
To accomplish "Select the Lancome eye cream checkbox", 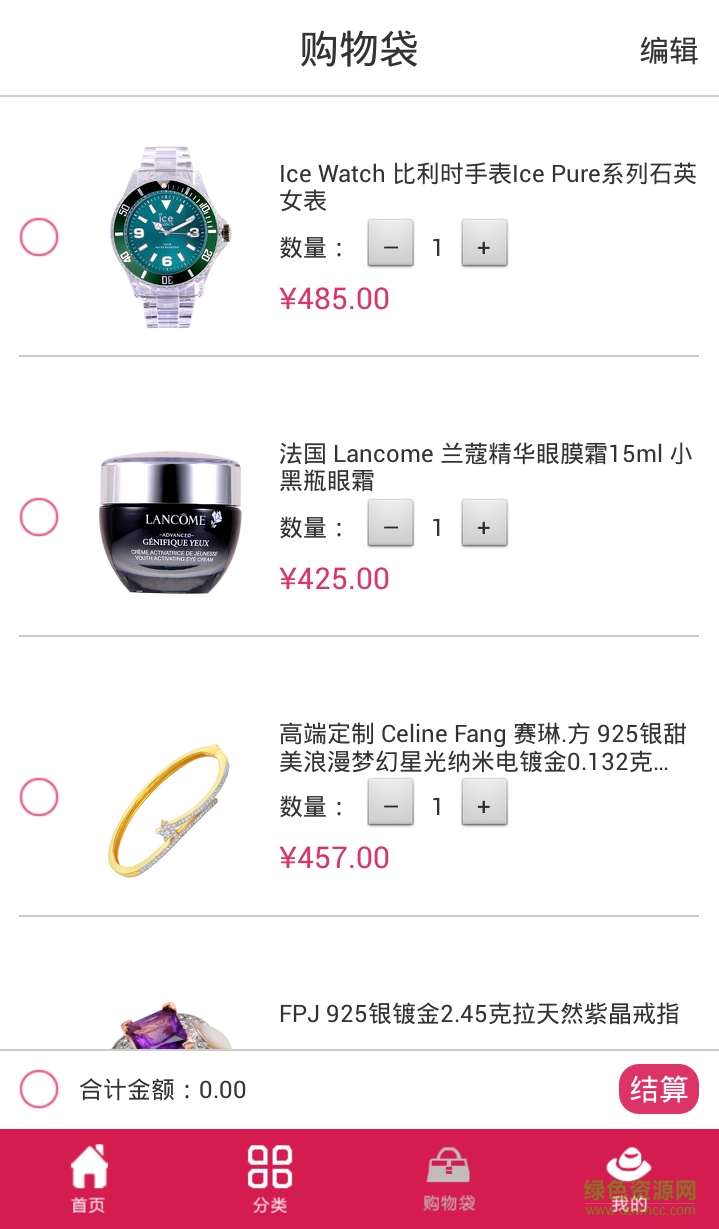I will click(x=39, y=518).
